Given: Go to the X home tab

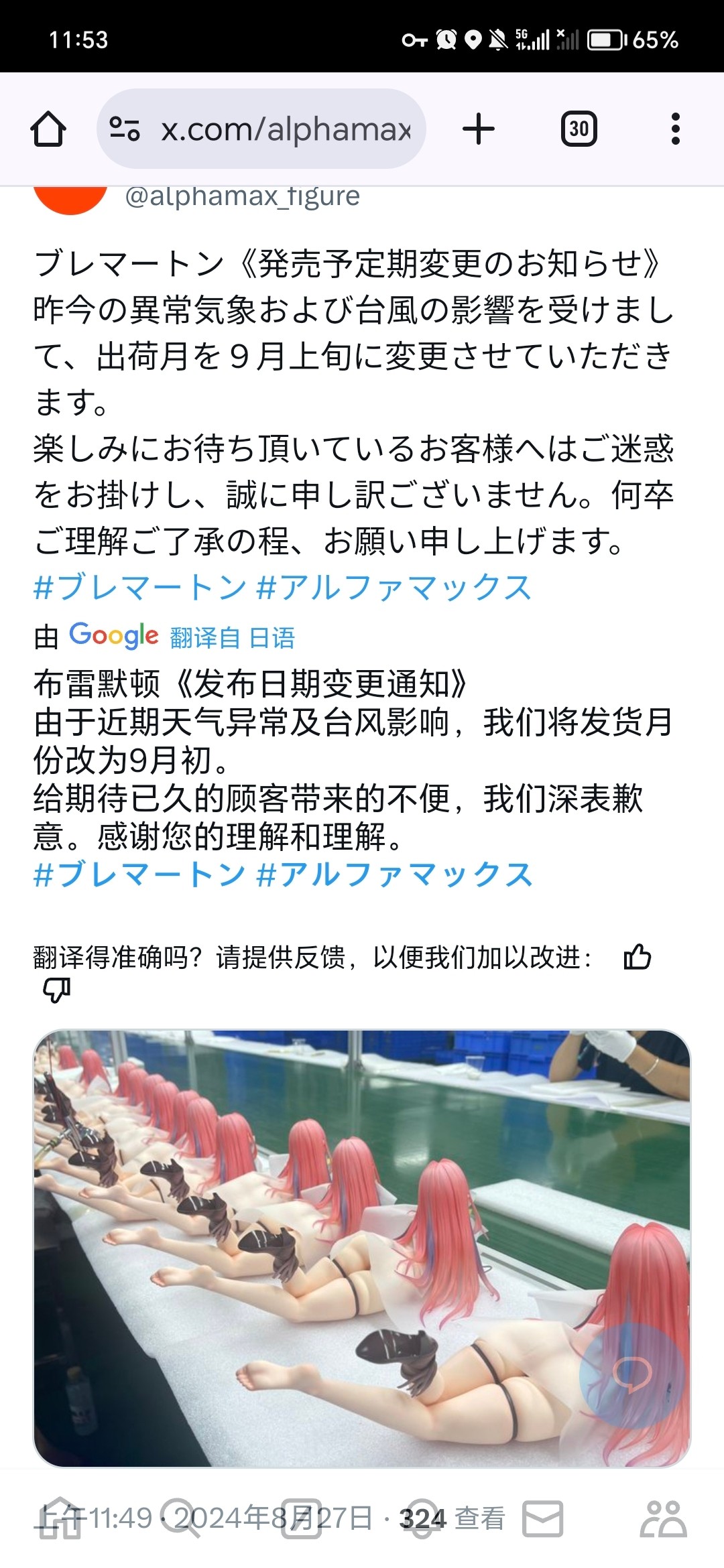Looking at the screenshot, I should (60, 1518).
